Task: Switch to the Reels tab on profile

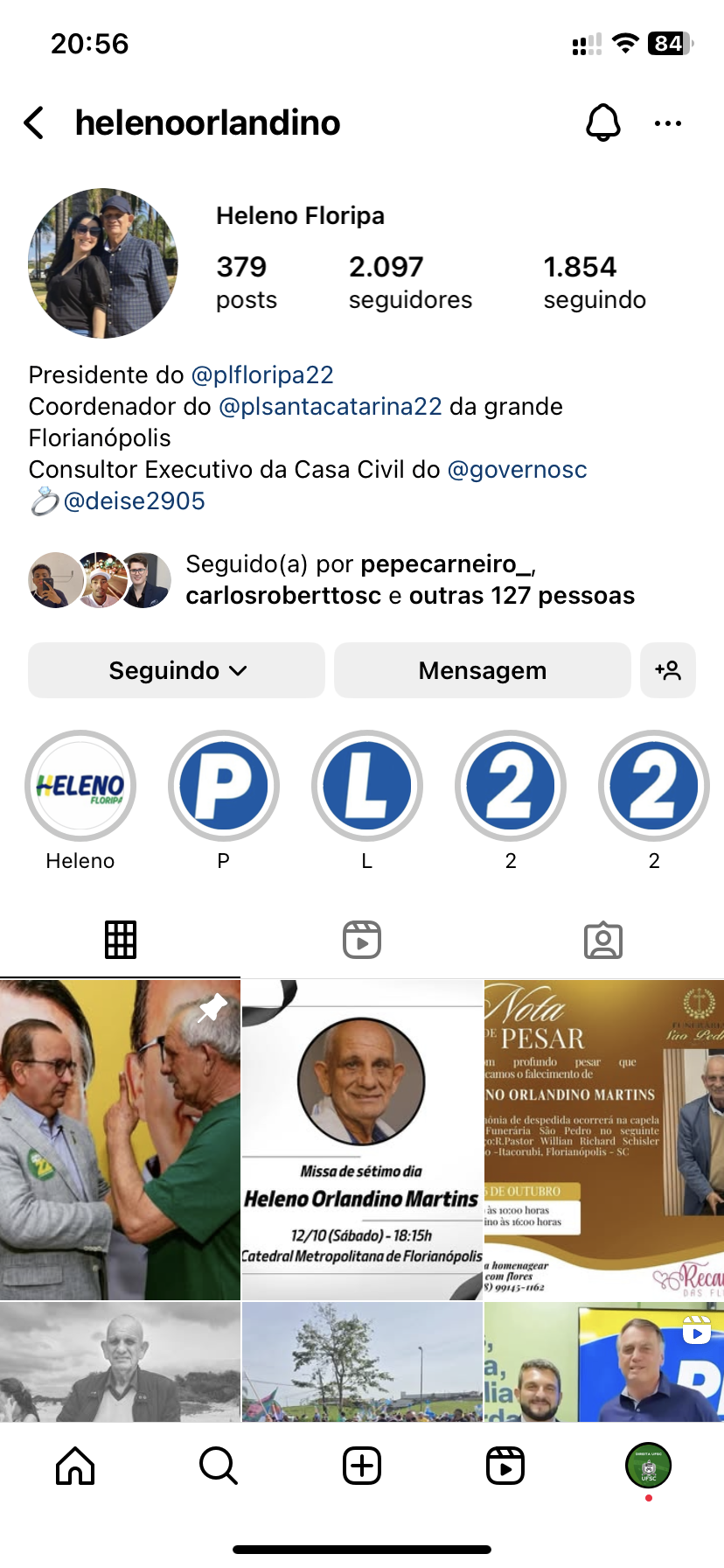Action: (x=362, y=940)
